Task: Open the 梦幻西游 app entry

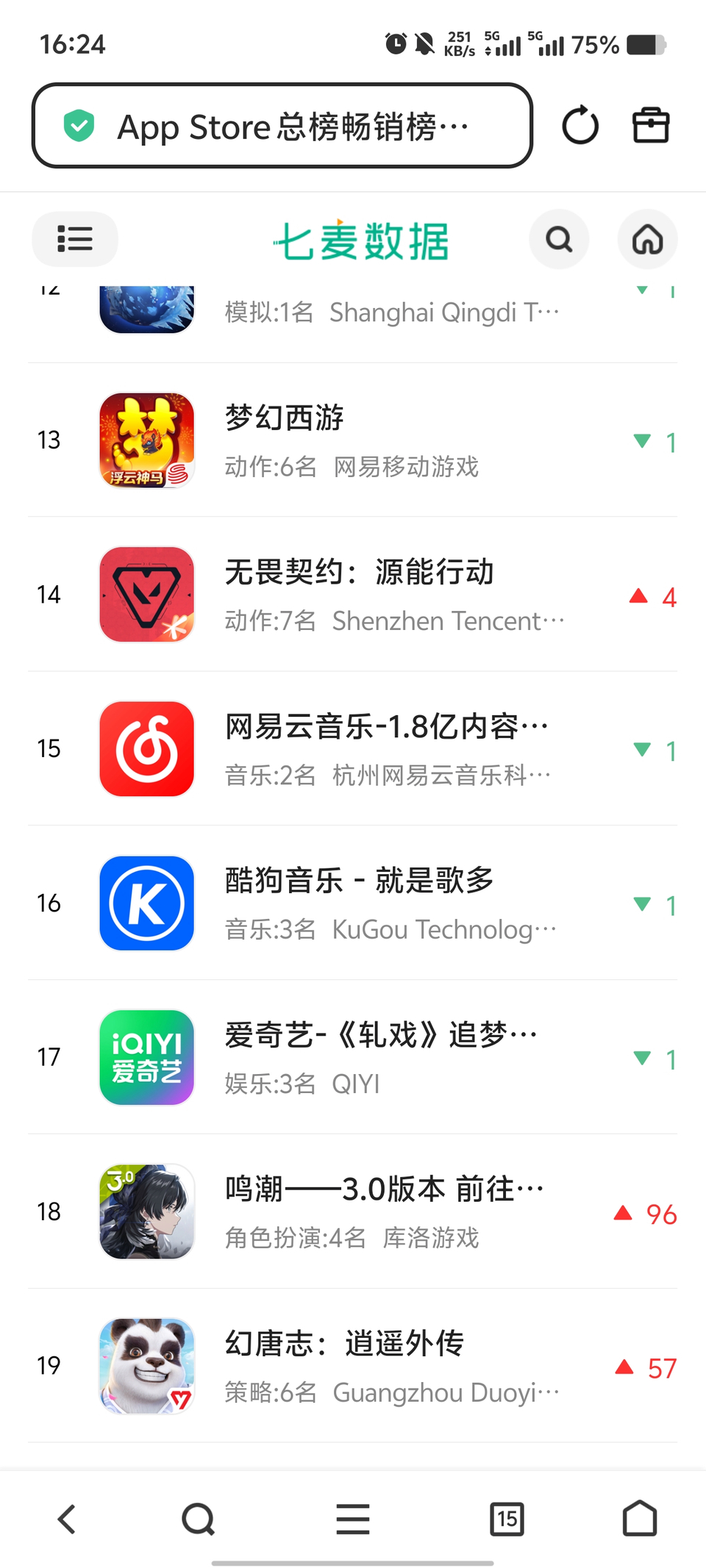Action: pos(352,440)
